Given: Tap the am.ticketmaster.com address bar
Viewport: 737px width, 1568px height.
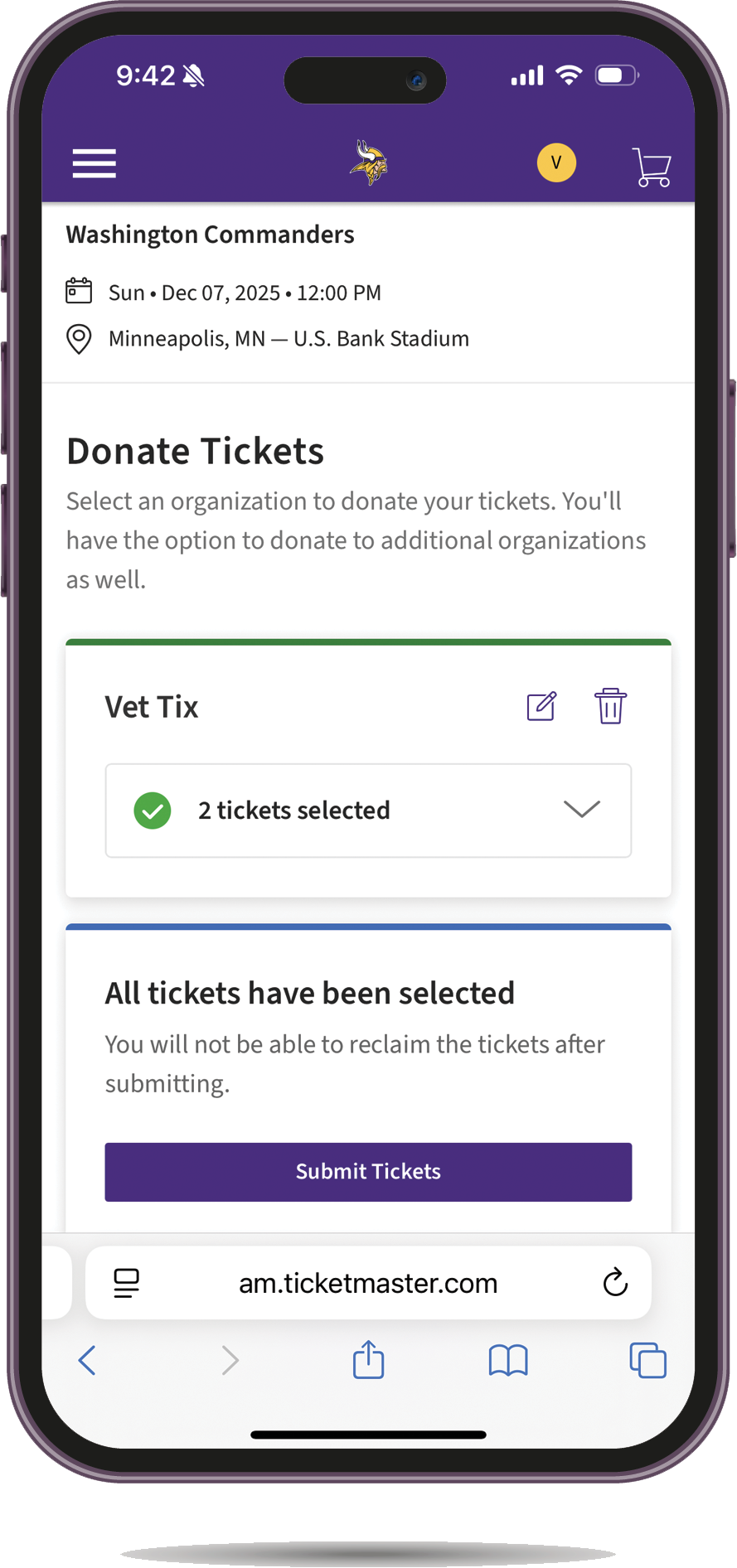Looking at the screenshot, I should 368,1283.
